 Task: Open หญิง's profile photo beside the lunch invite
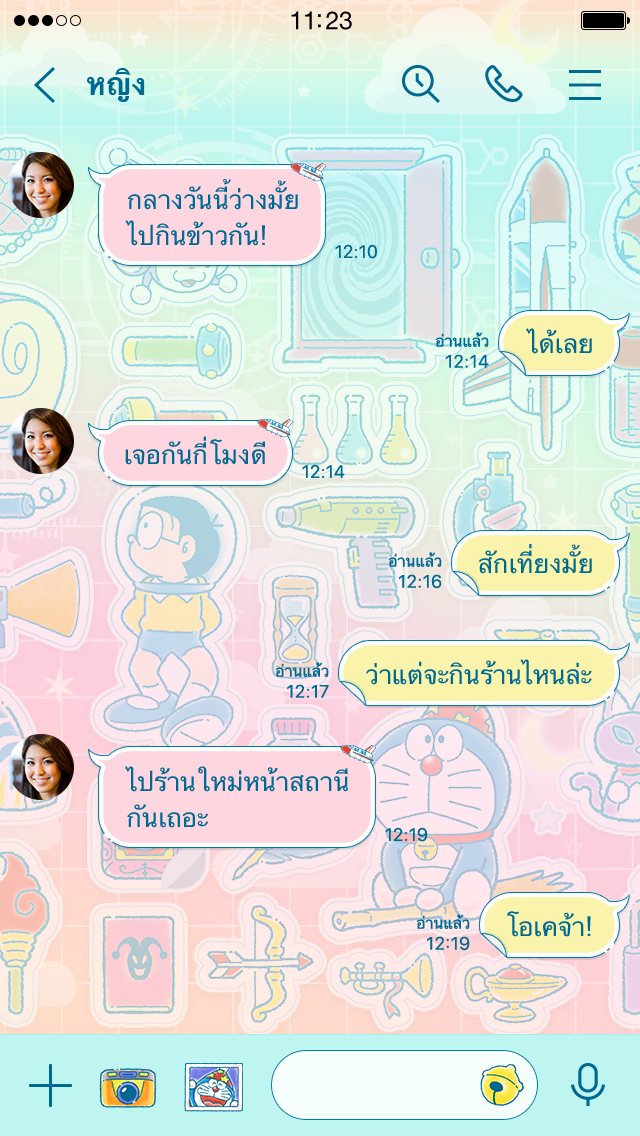coord(43,186)
